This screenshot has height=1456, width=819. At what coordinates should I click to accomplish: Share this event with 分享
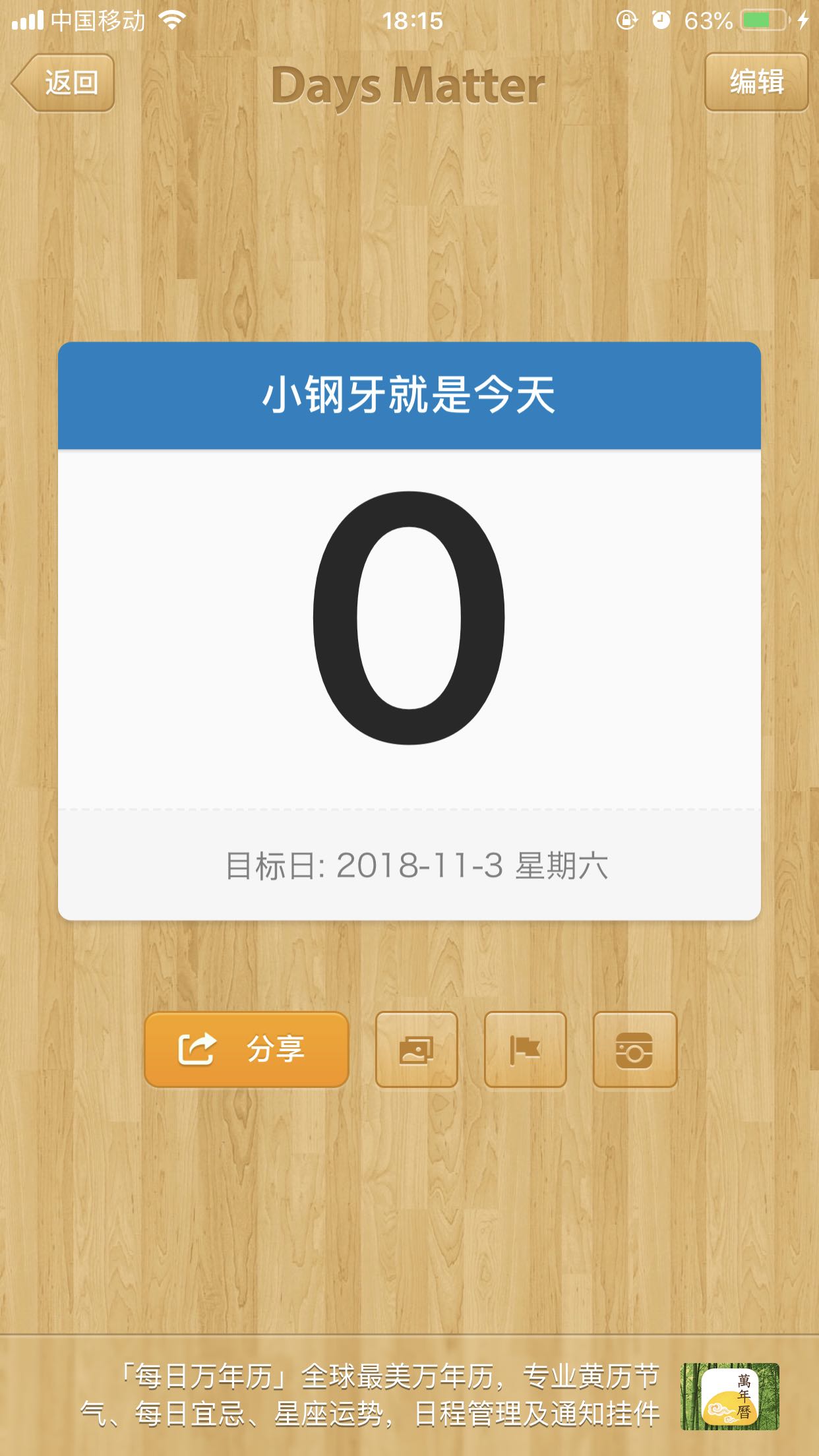click(x=246, y=1049)
